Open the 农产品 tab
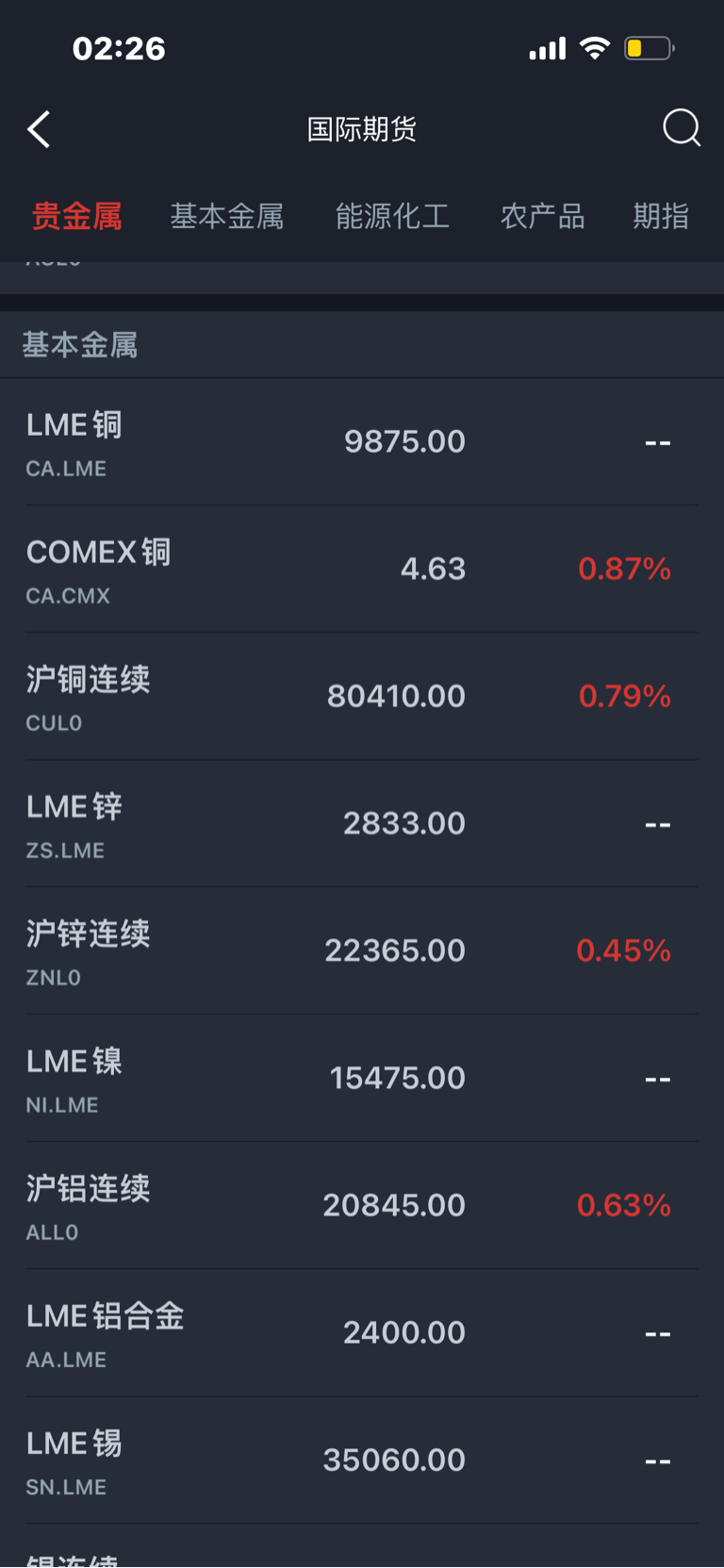Screen dimensions: 724x1568 click(543, 216)
